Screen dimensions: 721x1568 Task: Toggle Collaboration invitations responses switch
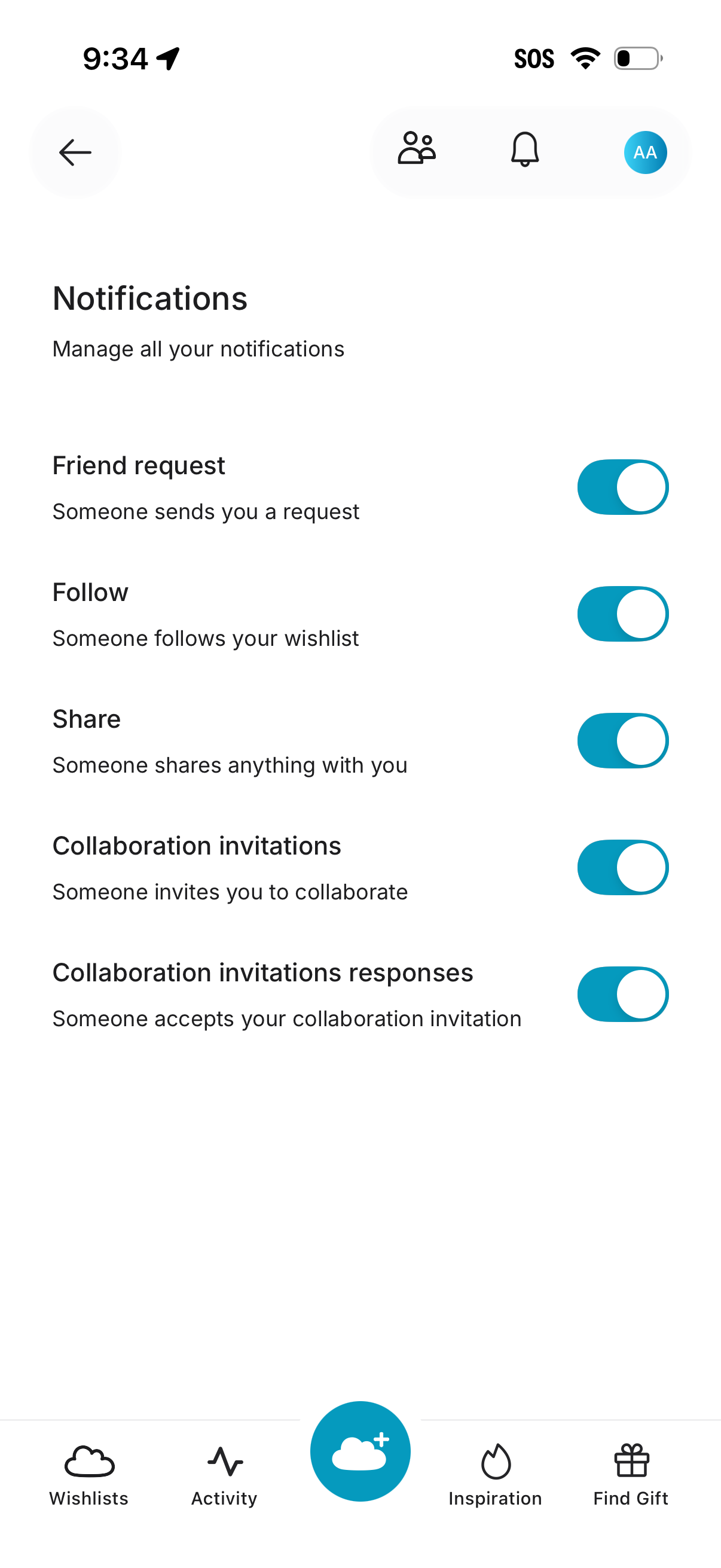click(x=622, y=994)
